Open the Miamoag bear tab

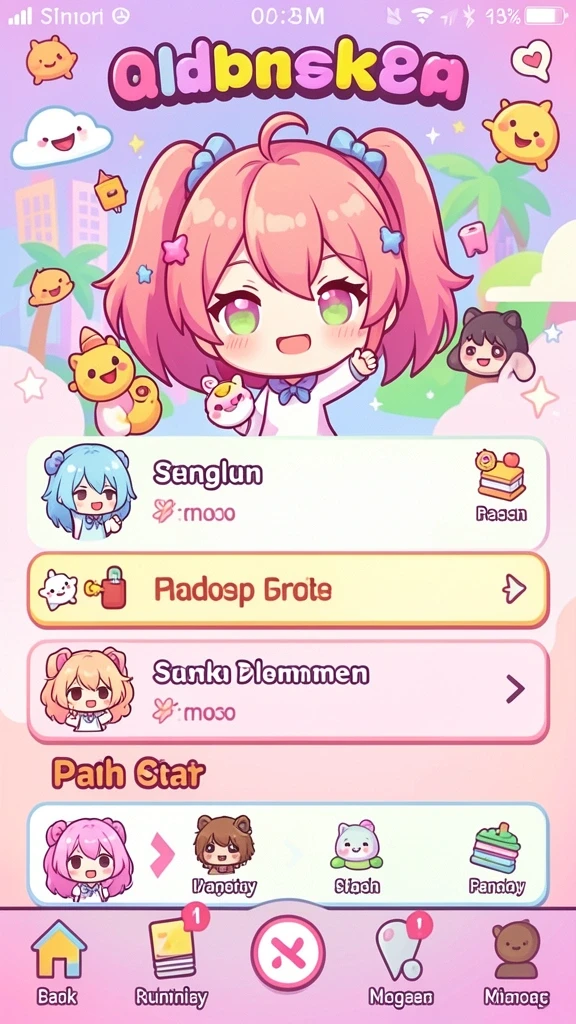pos(516,962)
